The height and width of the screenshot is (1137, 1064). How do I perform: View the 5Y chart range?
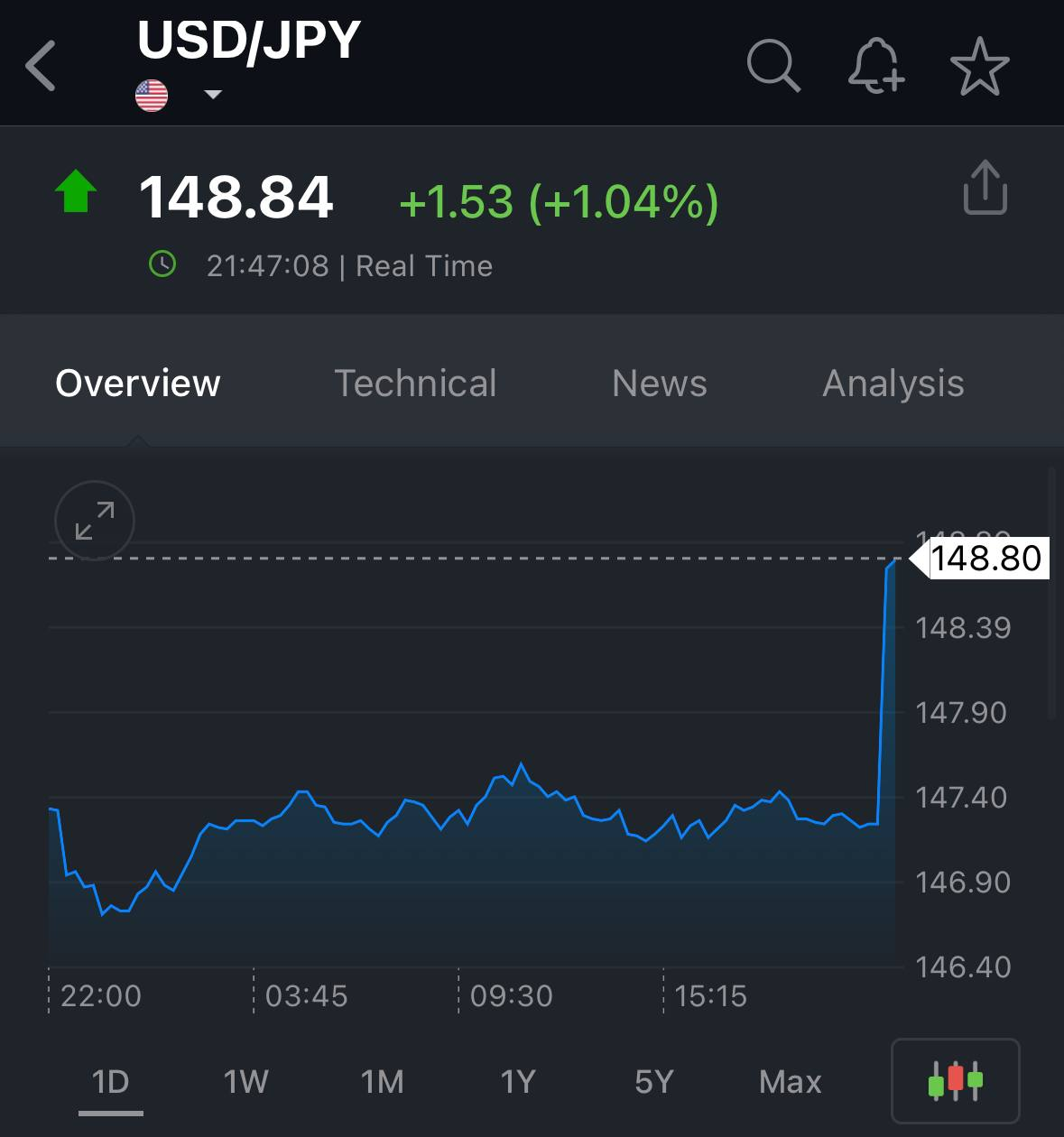(x=654, y=1081)
